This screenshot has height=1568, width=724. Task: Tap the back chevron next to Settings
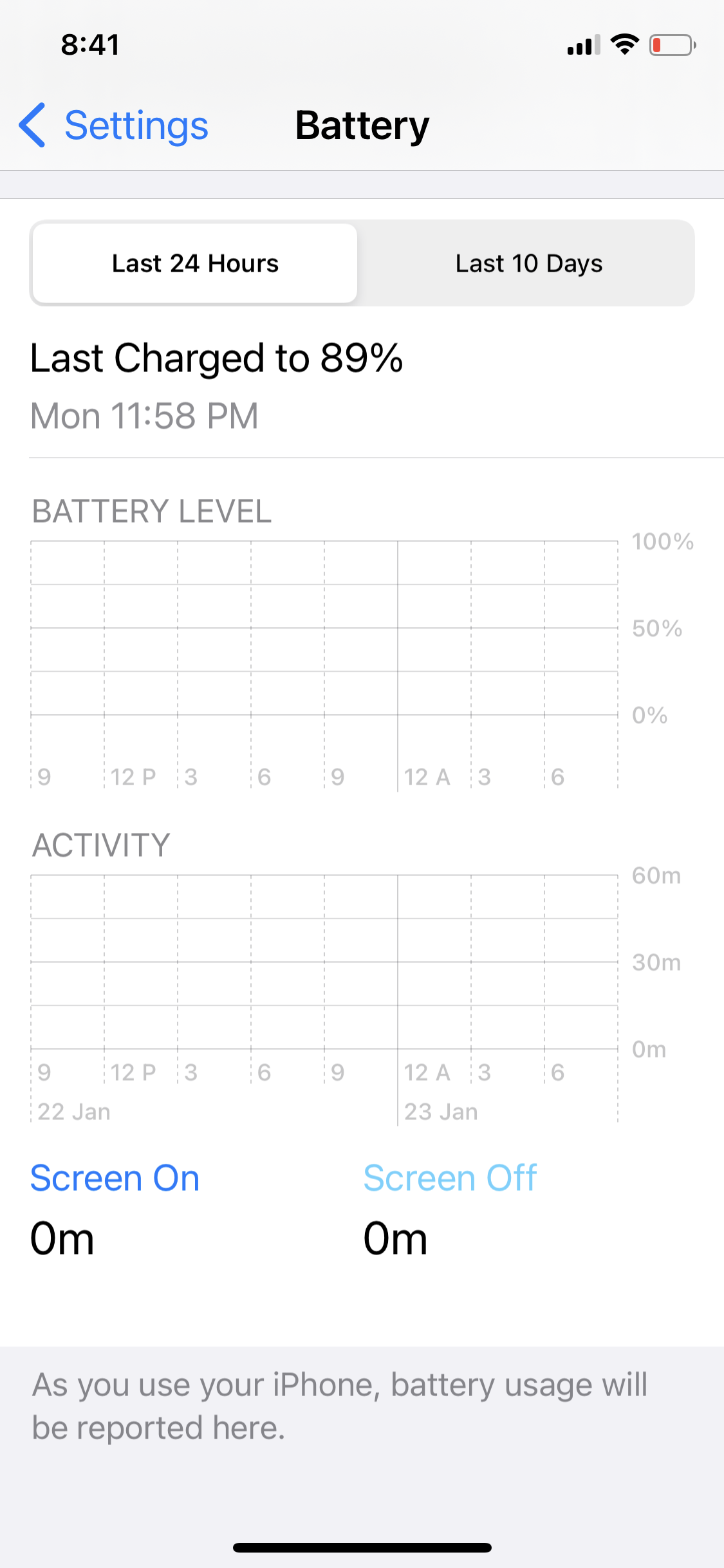[x=33, y=124]
